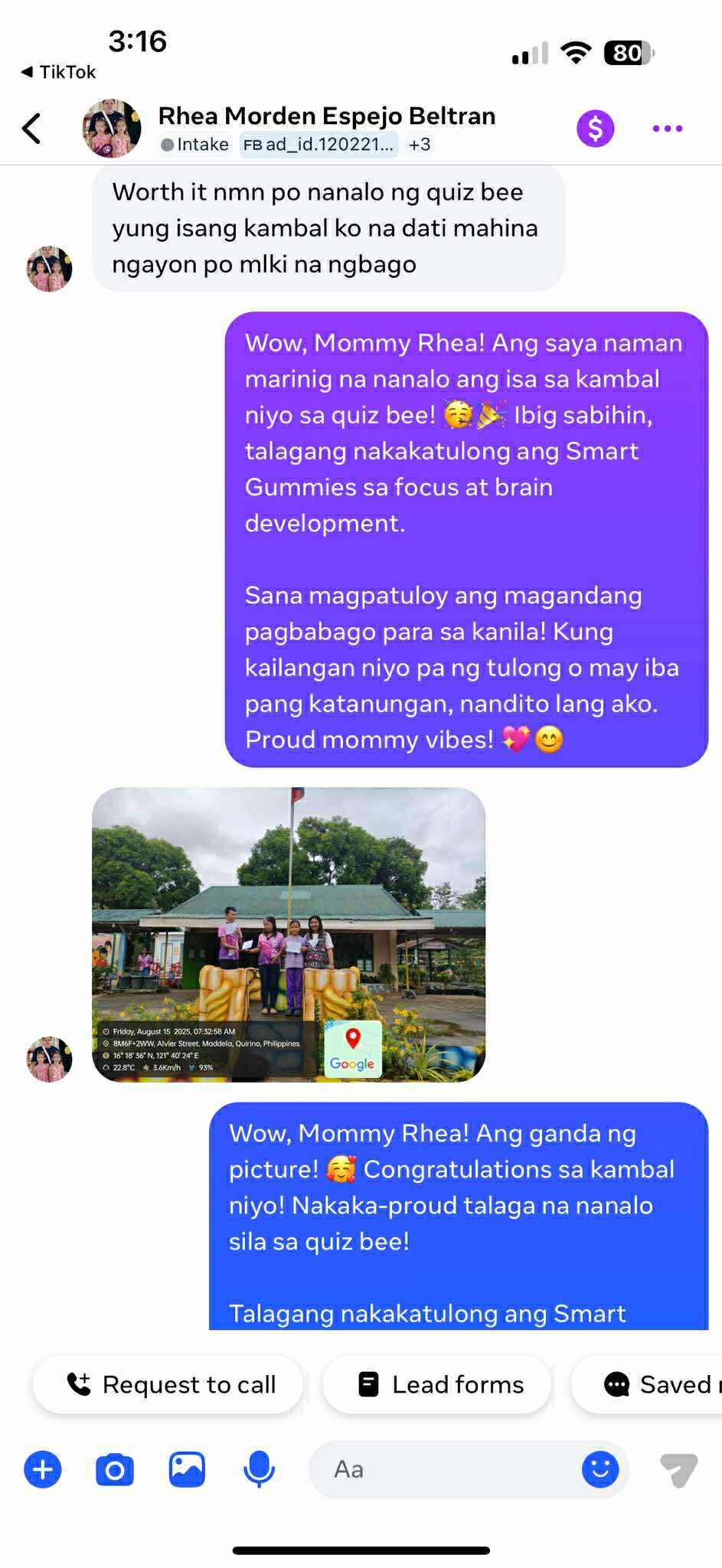Focus the Aa message field
722x1568 pixels.
(444, 1469)
